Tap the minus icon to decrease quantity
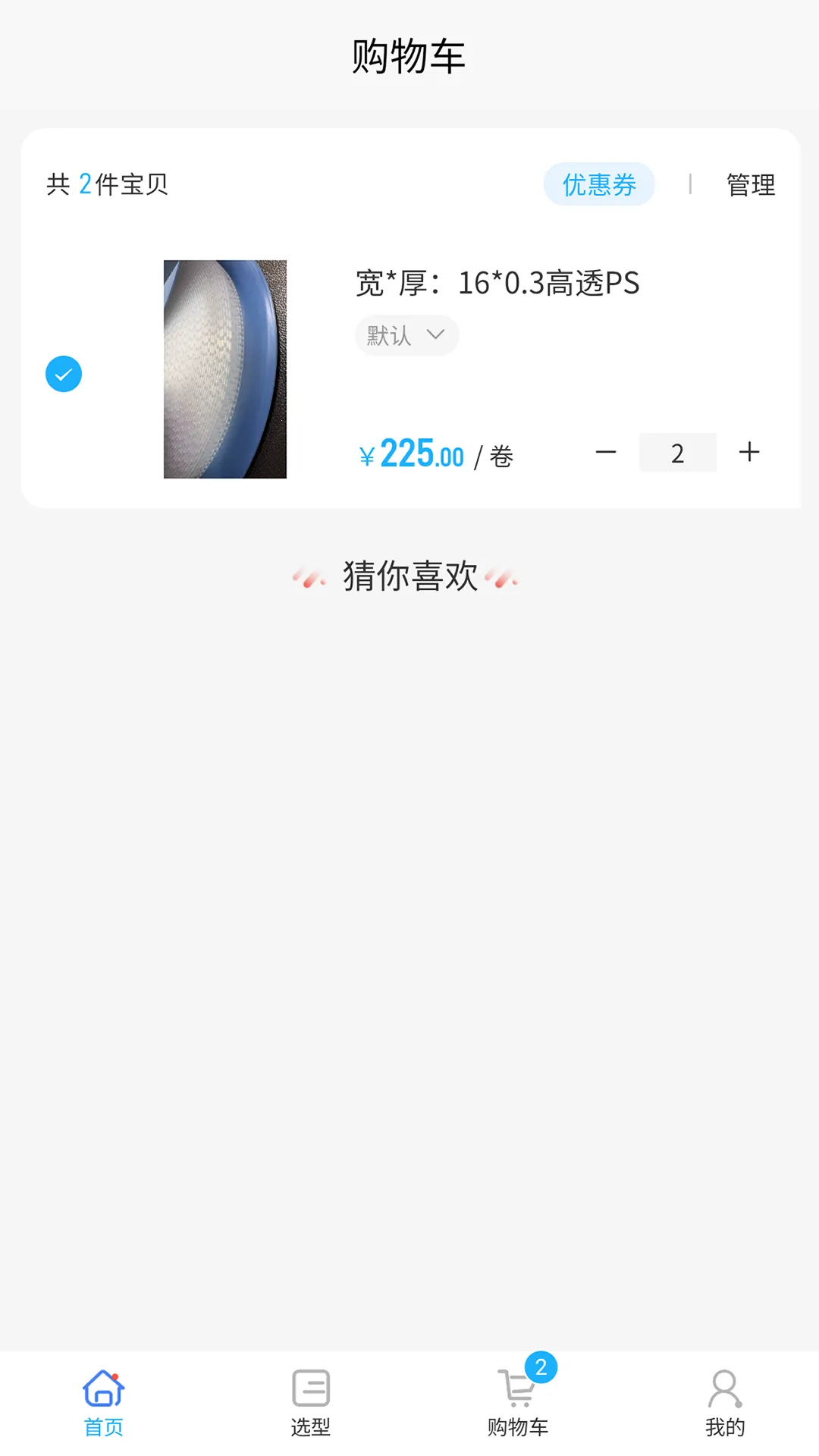Viewport: 819px width, 1456px height. [x=607, y=452]
